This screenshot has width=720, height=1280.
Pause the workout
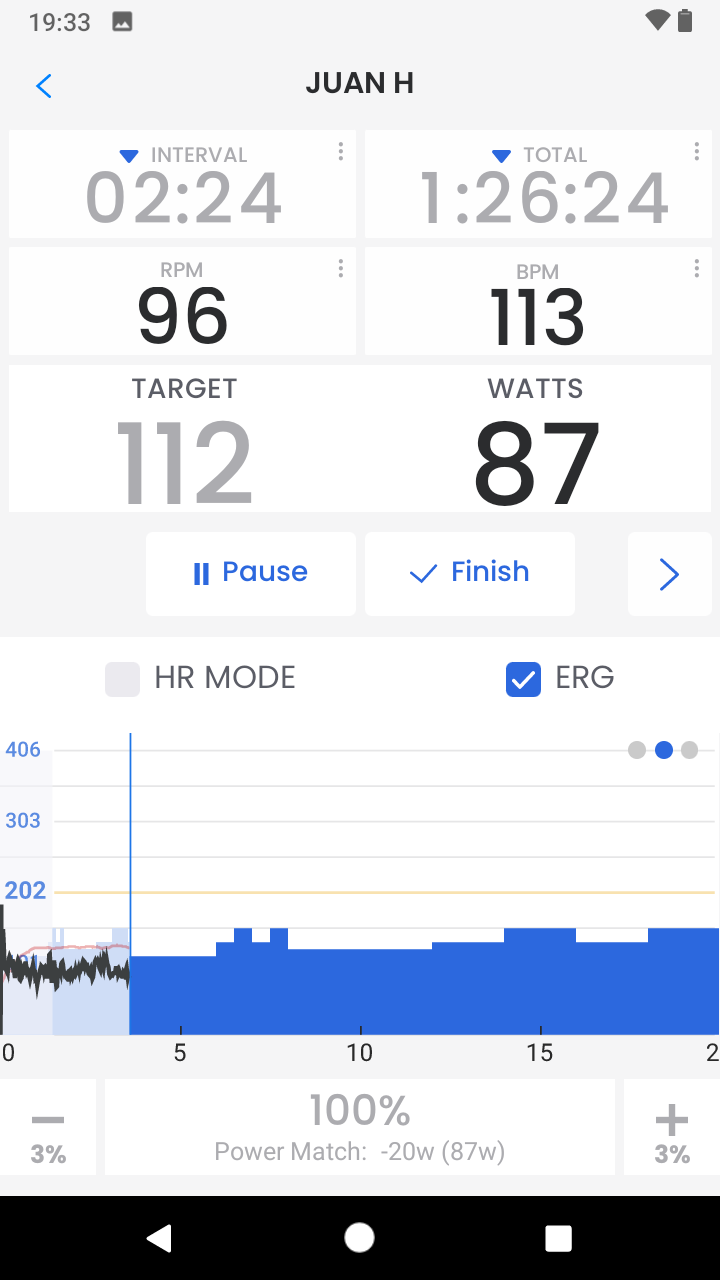click(x=251, y=573)
